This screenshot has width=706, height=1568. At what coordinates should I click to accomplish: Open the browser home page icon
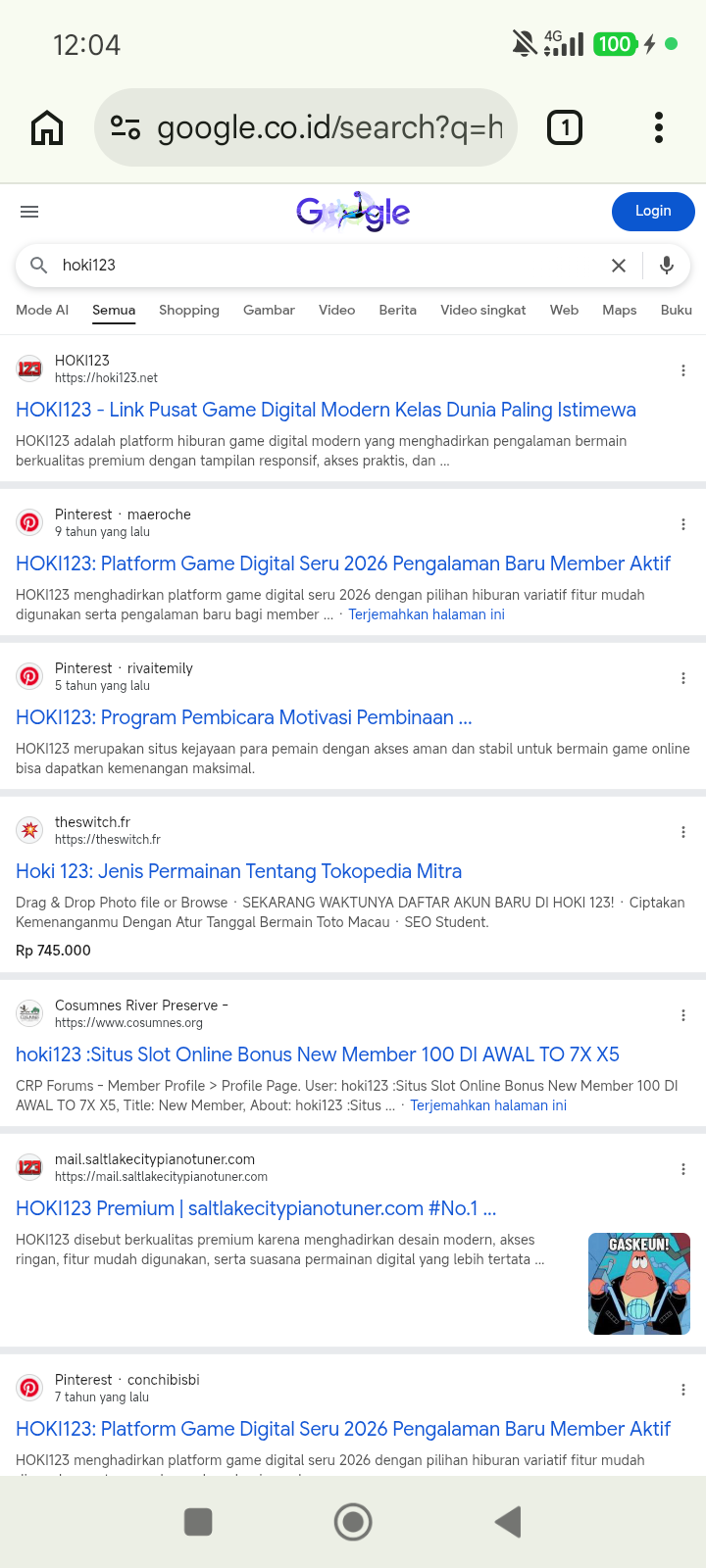click(x=47, y=127)
